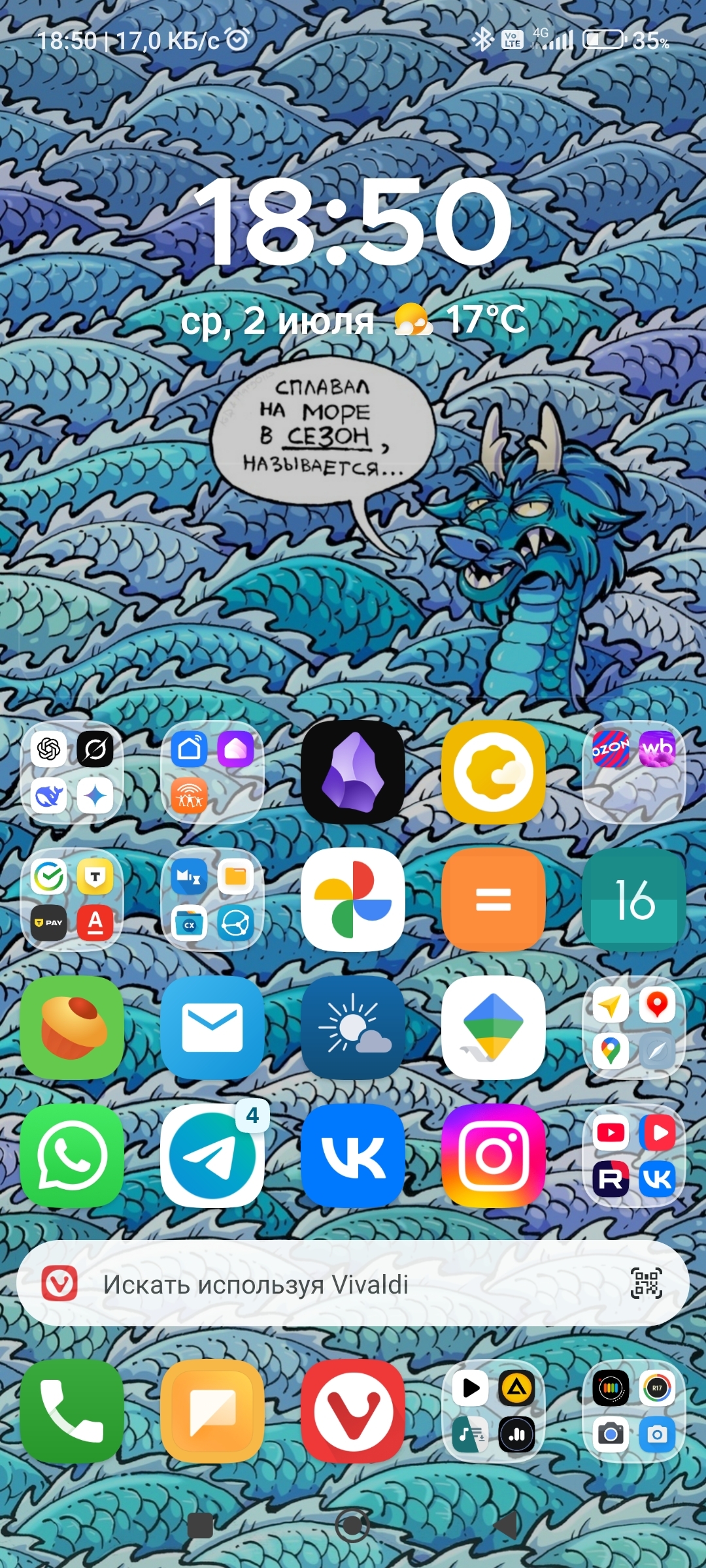Launch the Vivaldi browser from dock
This screenshot has width=706, height=1568.
coord(353,1411)
